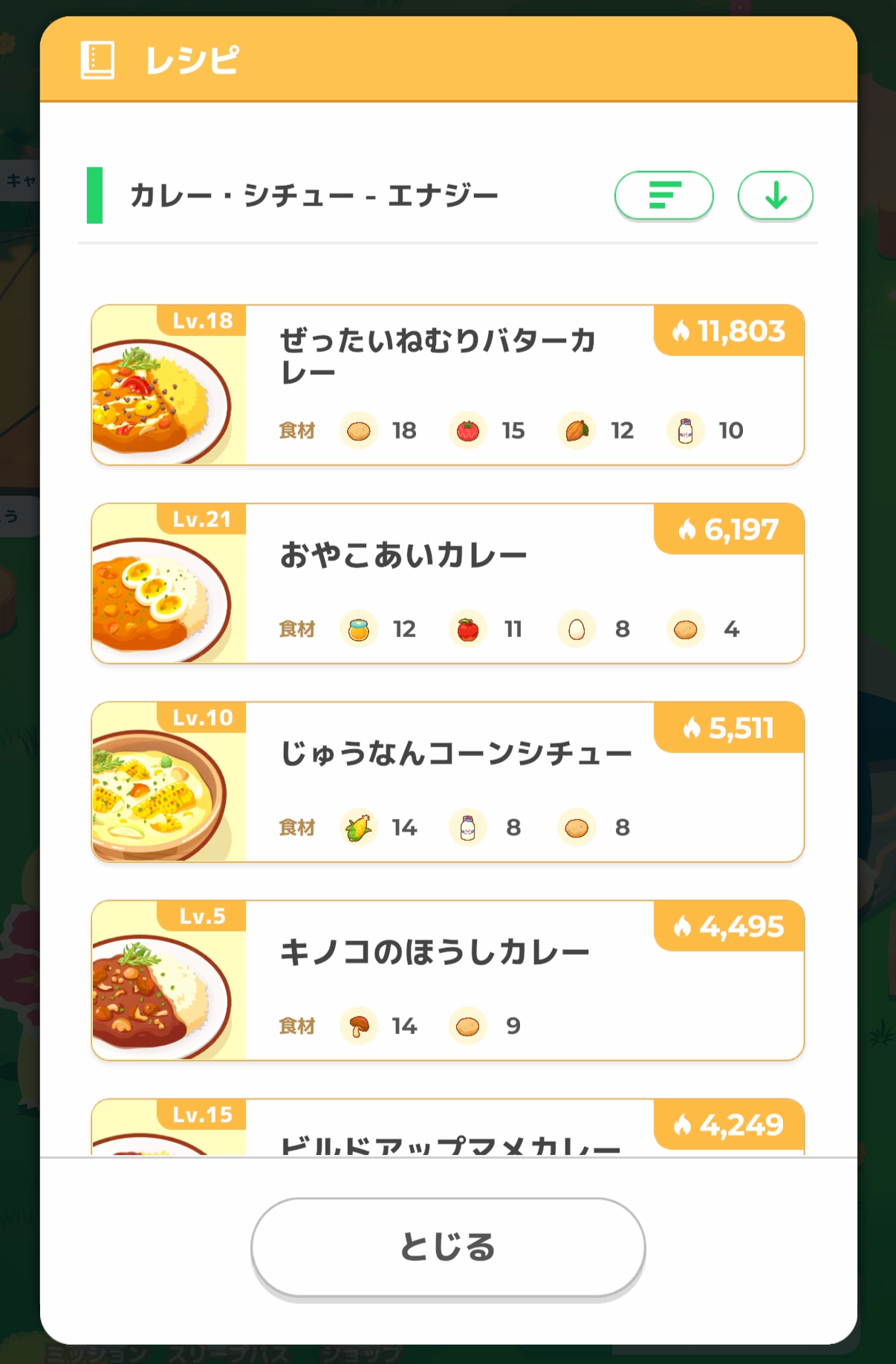
Task: Open the キノコのほうしカレー recipe card
Action: coord(447,980)
